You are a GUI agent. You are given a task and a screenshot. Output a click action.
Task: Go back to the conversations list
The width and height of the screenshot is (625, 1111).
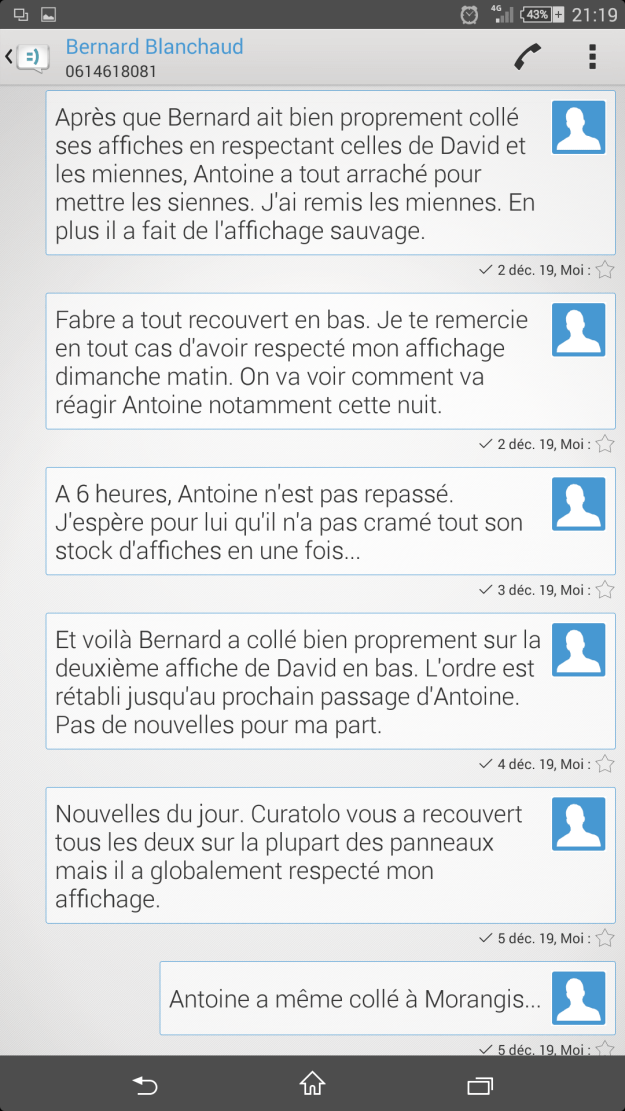(25, 57)
